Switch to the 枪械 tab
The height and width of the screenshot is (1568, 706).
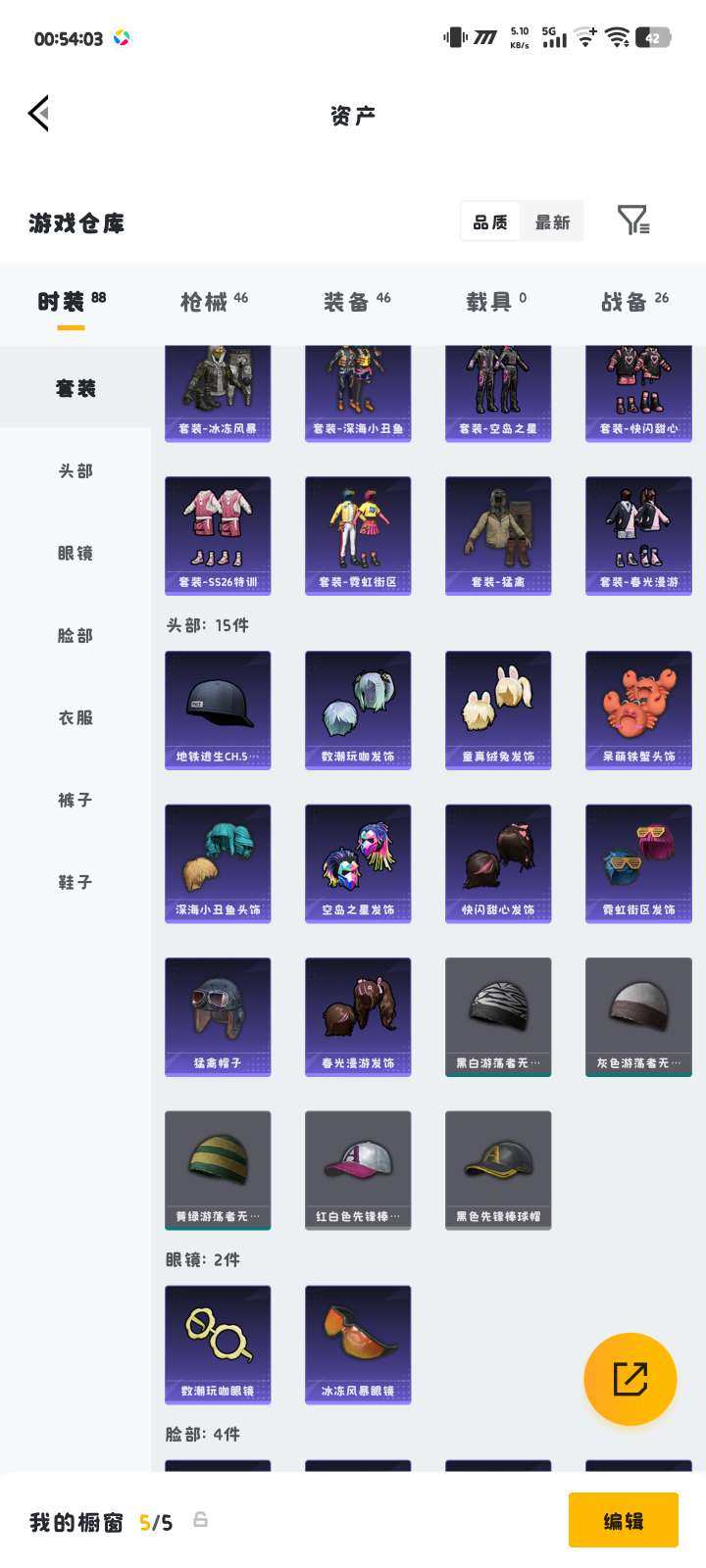pos(214,302)
